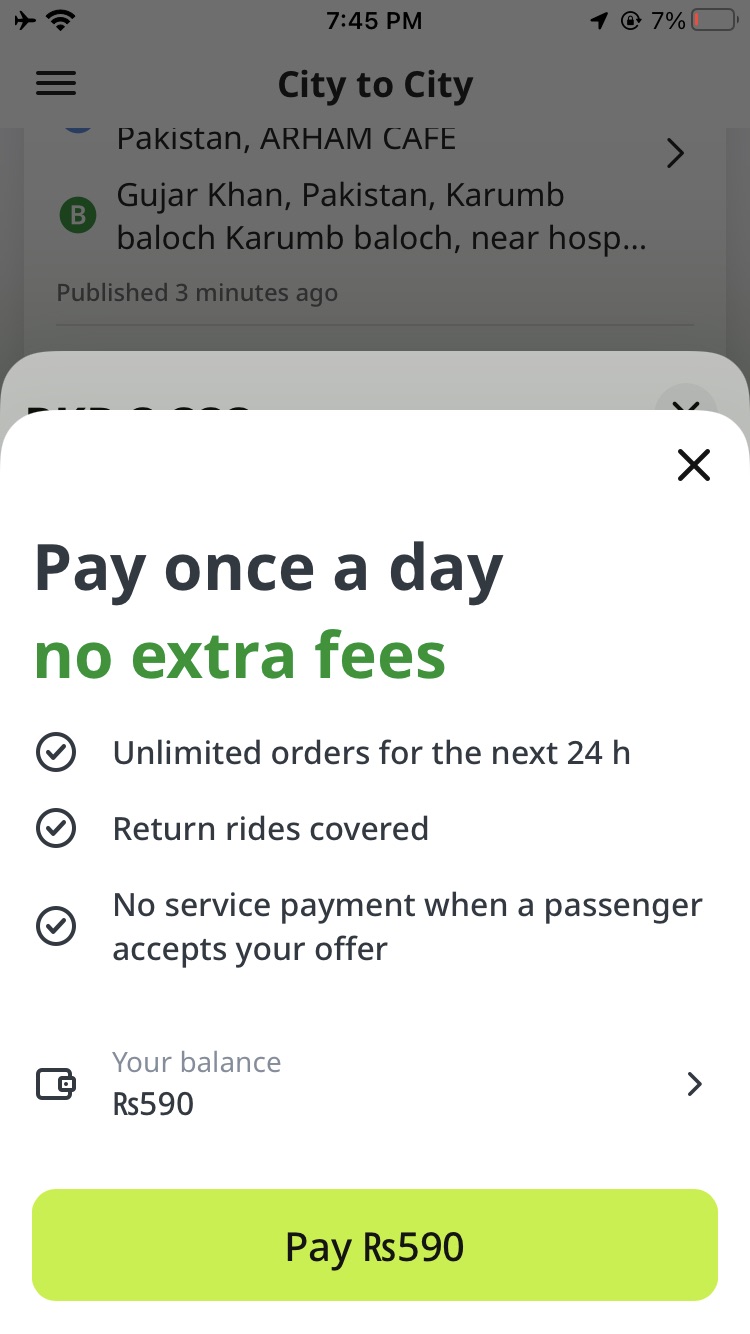Tap the Pay Rs590 button

(375, 1245)
